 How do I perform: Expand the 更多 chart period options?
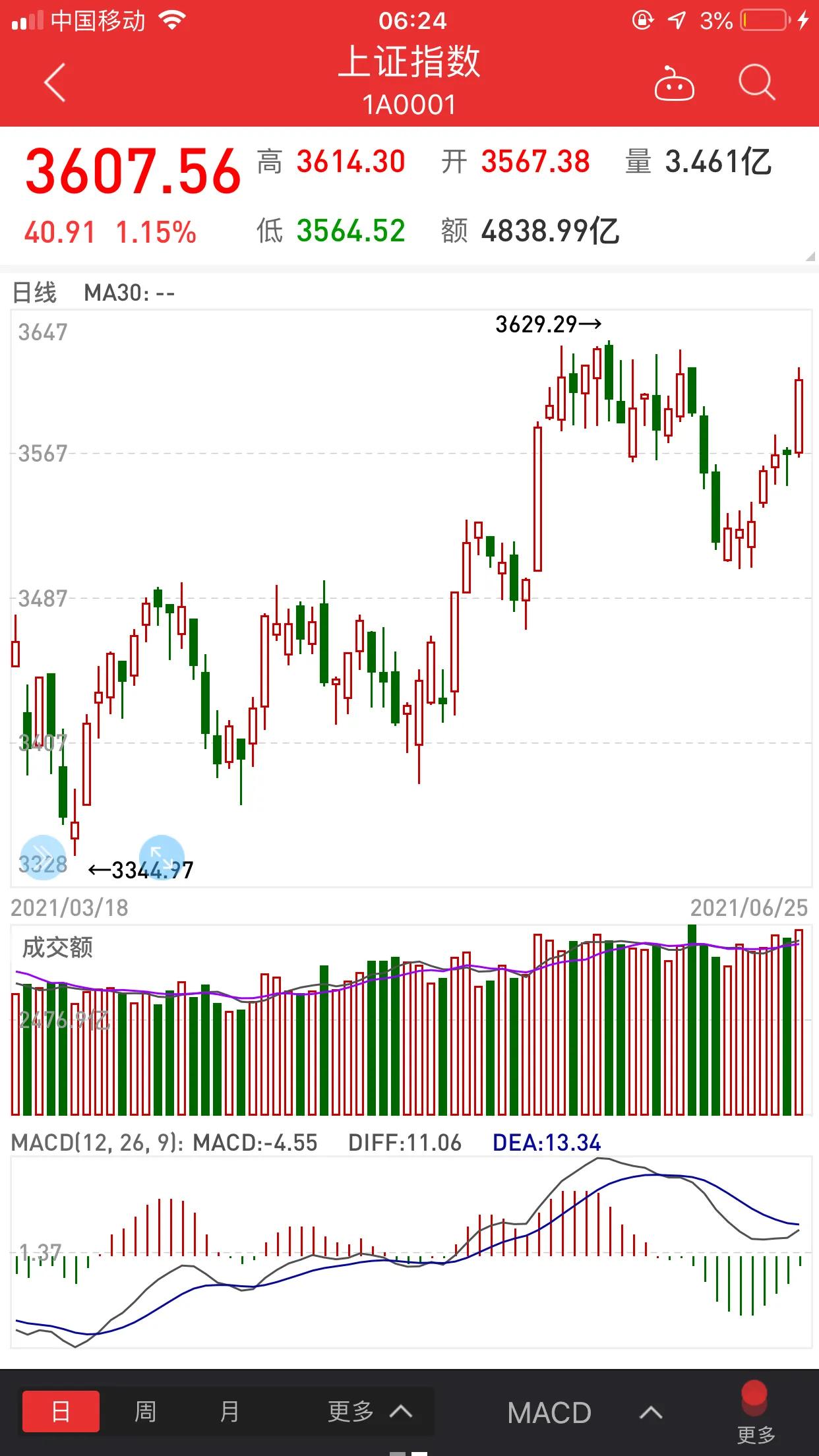coord(369,1412)
